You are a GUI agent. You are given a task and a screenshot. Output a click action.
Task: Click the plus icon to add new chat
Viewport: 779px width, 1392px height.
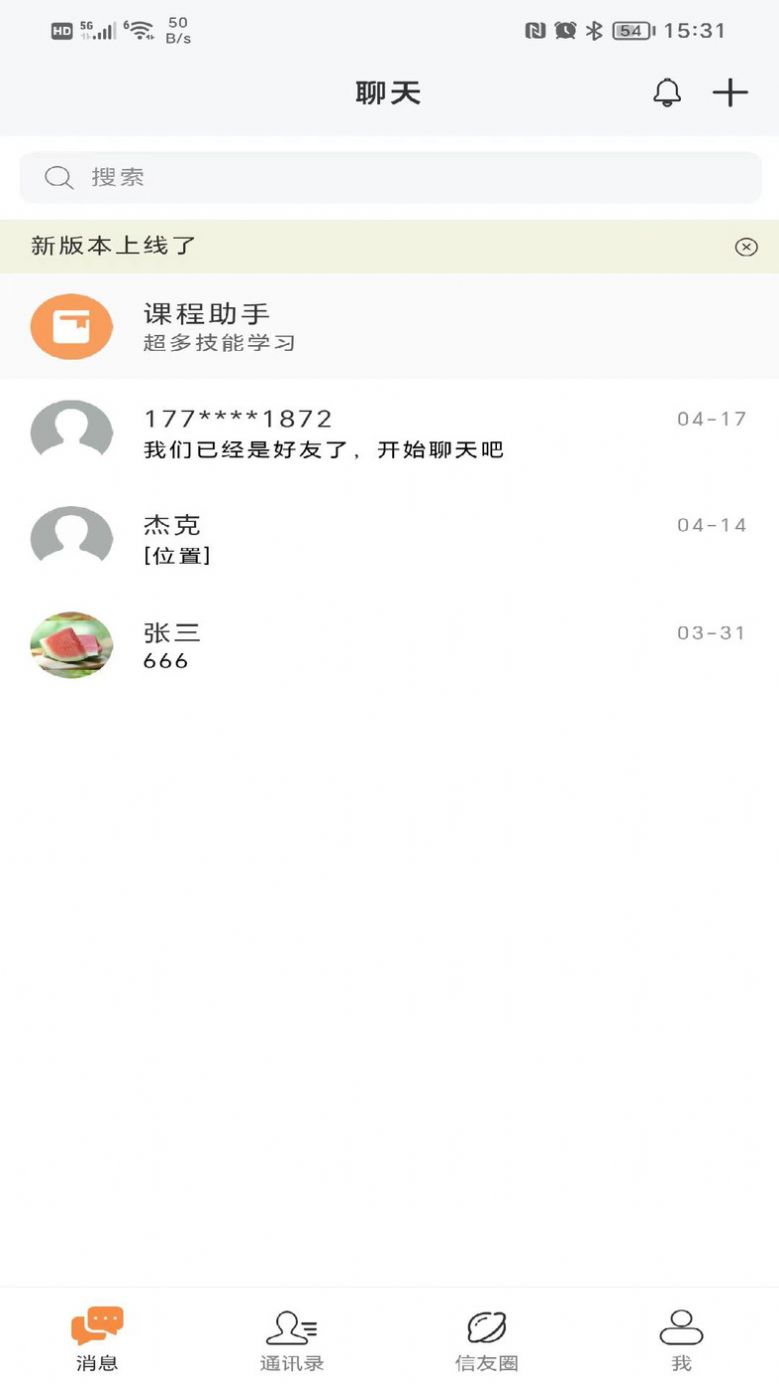[731, 93]
